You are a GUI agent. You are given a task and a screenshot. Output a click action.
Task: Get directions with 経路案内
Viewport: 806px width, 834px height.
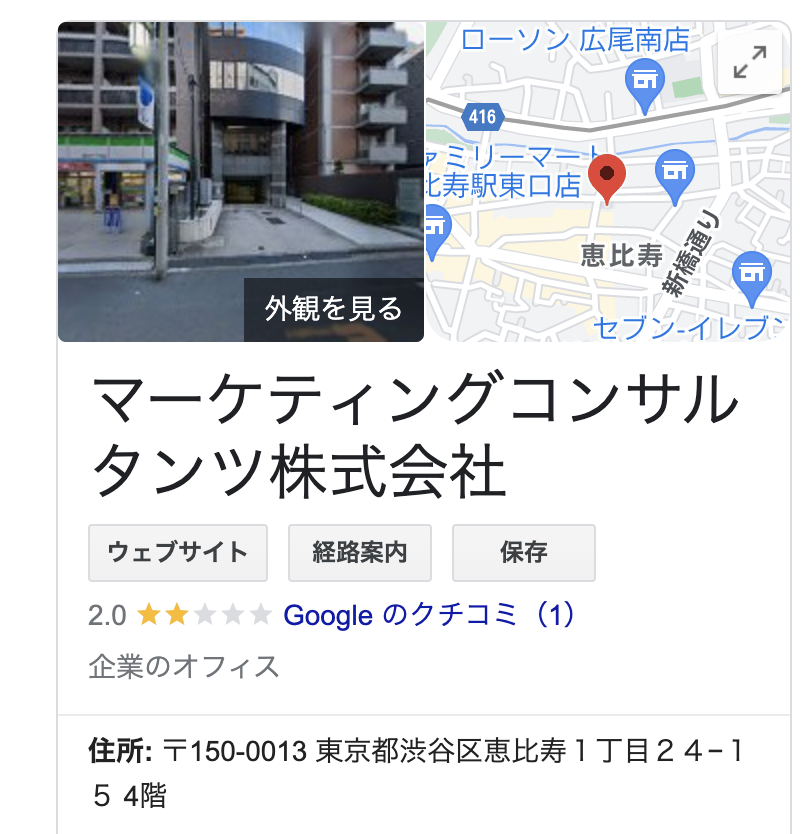[360, 552]
